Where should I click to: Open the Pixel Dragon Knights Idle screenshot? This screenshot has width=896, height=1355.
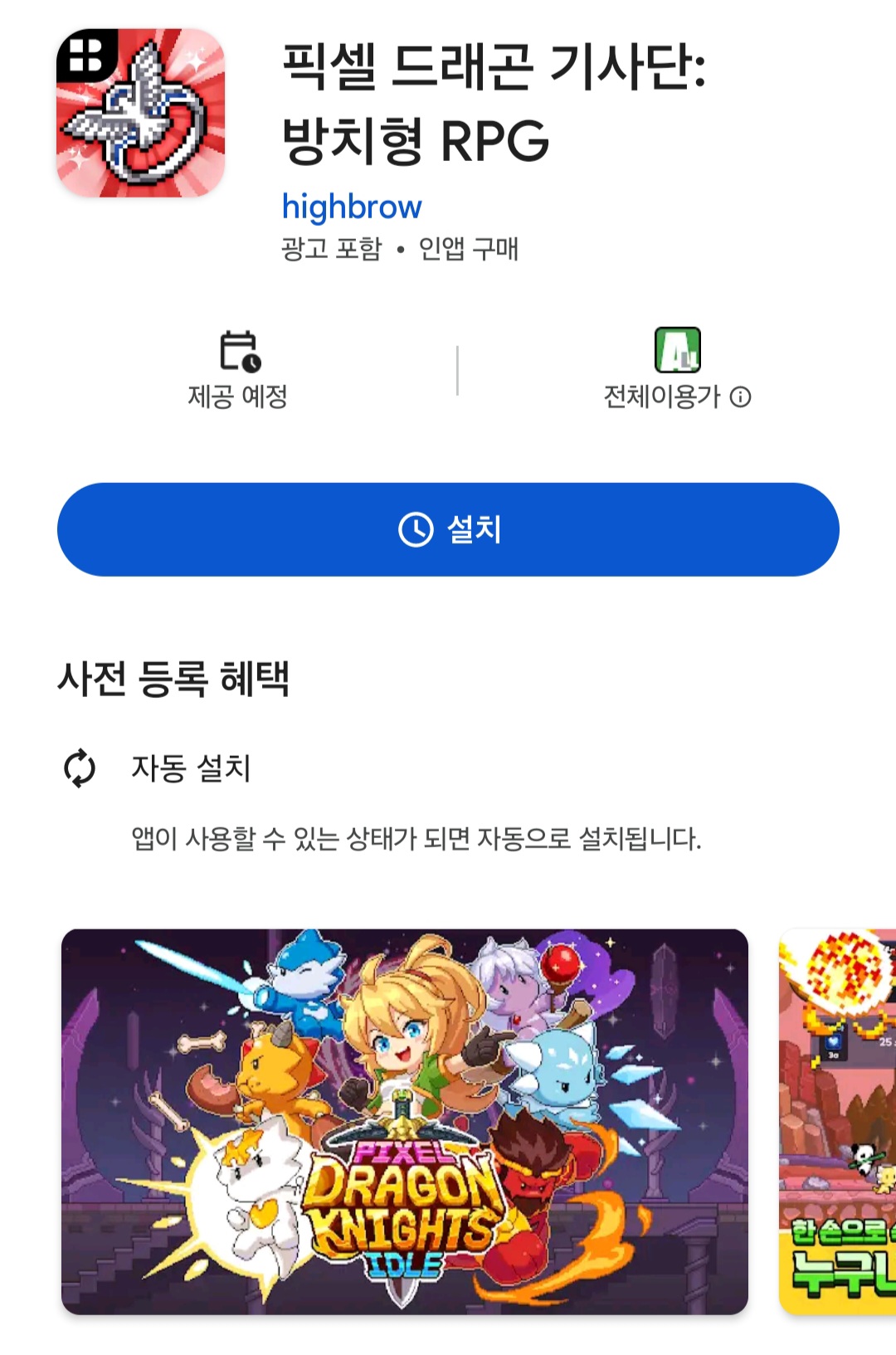tap(405, 1121)
